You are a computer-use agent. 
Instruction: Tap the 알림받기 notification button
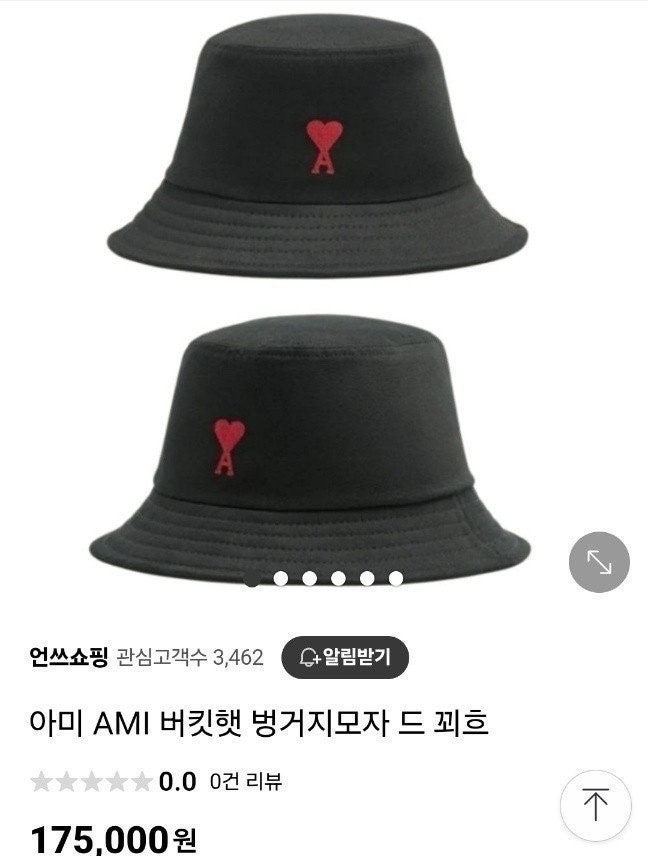click(x=345, y=657)
